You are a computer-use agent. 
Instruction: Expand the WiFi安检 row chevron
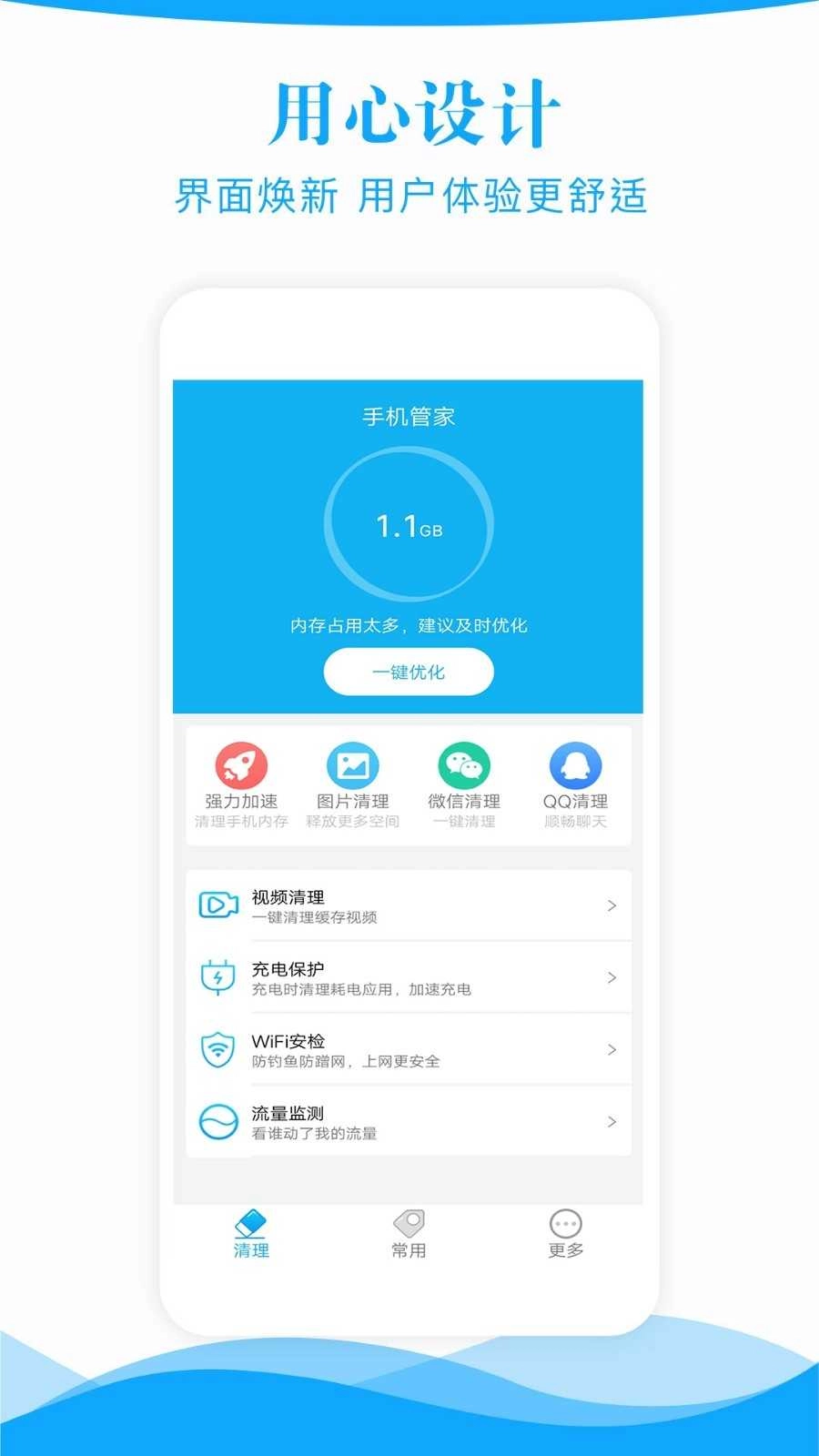pos(612,1049)
